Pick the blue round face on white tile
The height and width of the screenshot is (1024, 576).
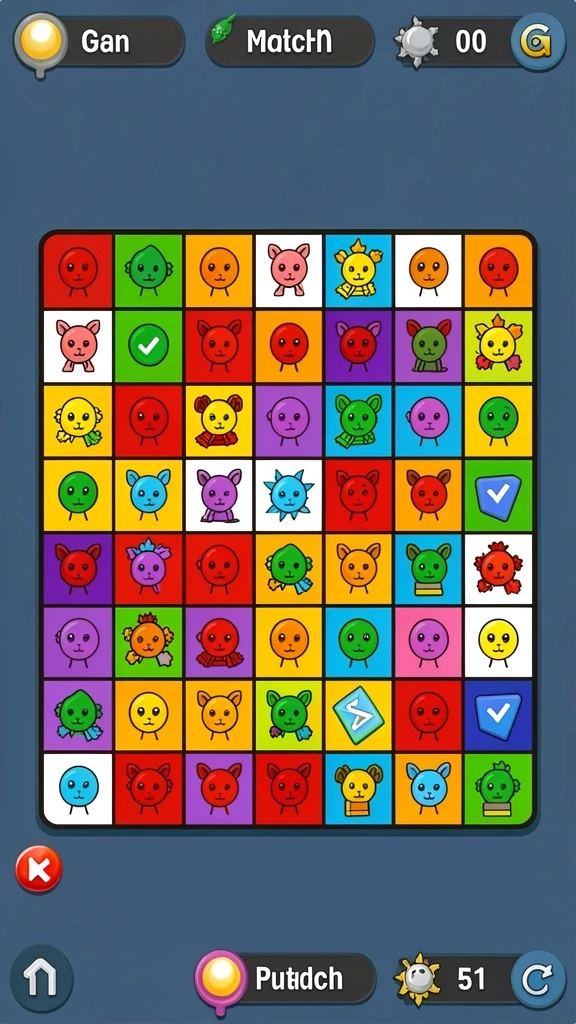click(78, 790)
